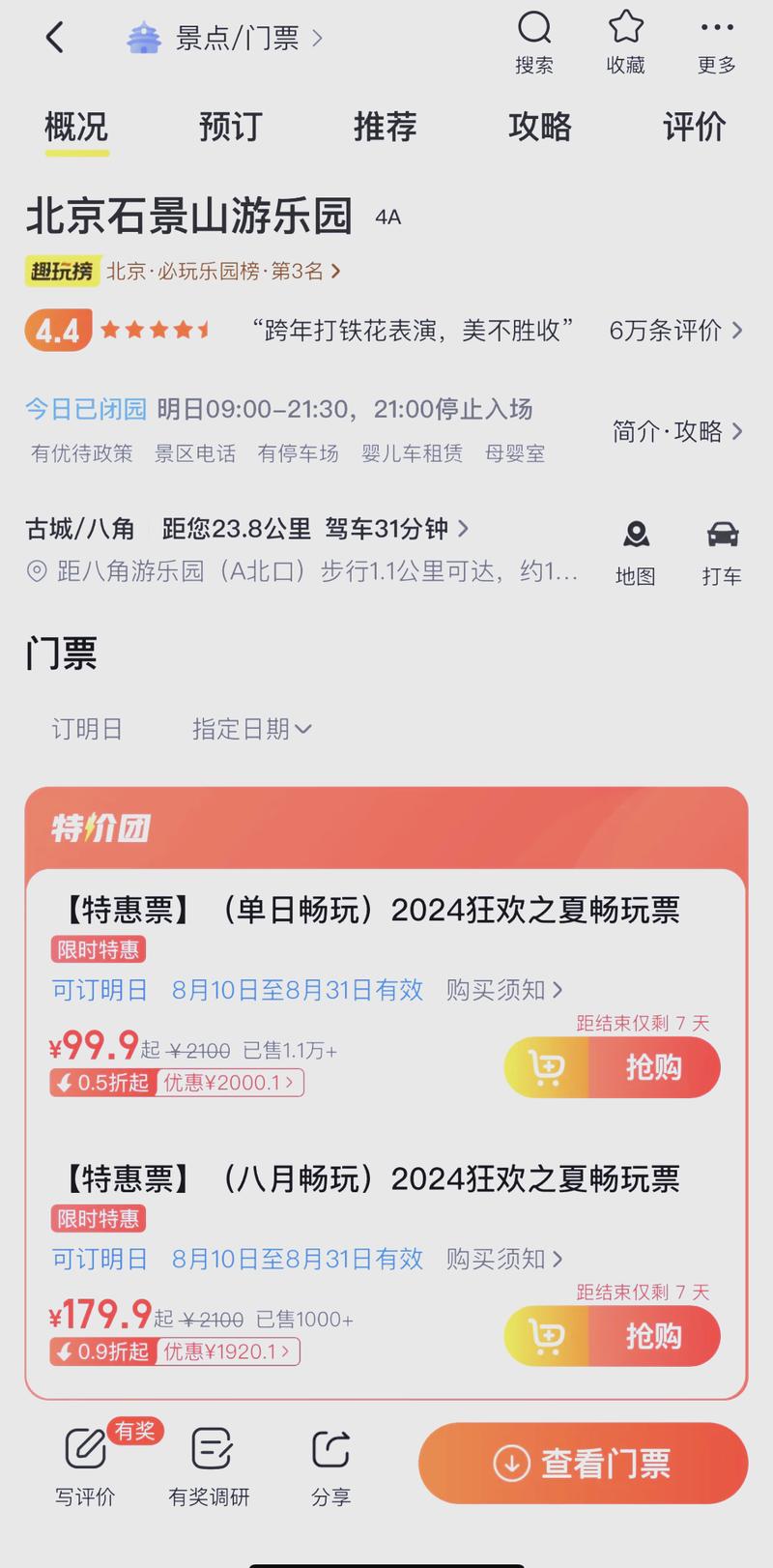This screenshot has height=1568, width=773.
Task: Tap 打车 to hail a ride
Action: [x=722, y=552]
